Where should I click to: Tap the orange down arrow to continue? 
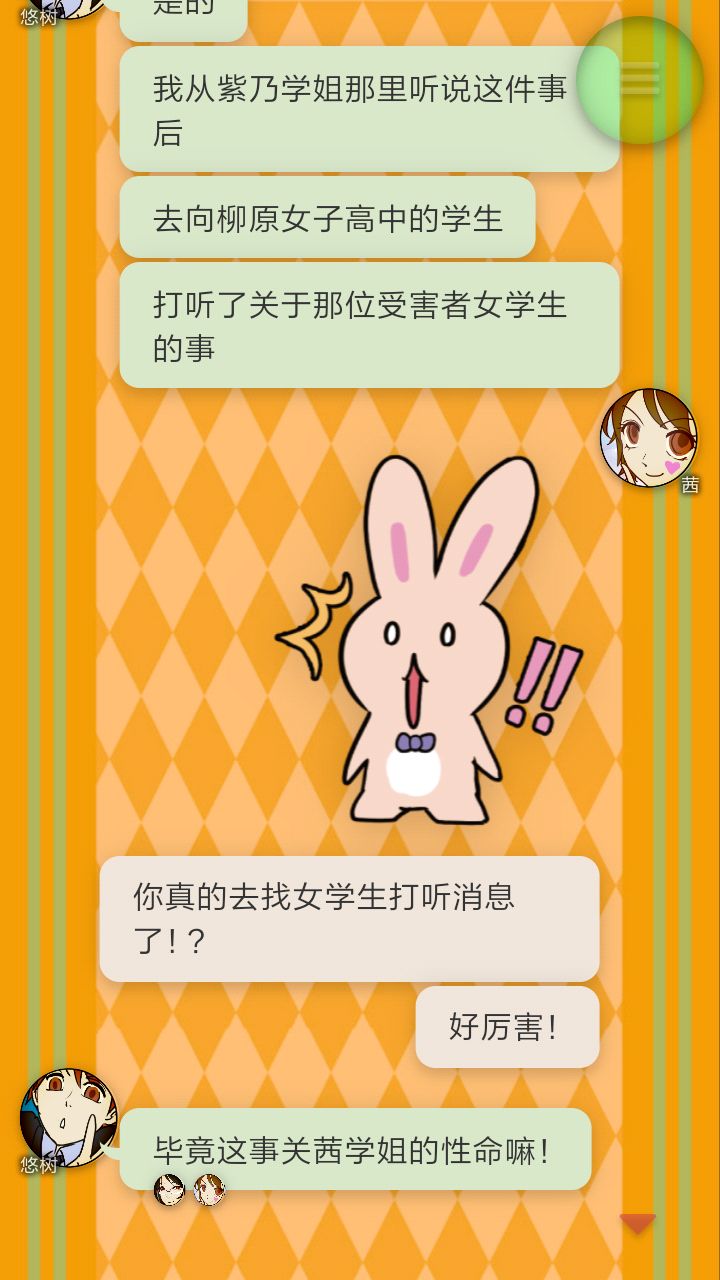coord(637,1223)
